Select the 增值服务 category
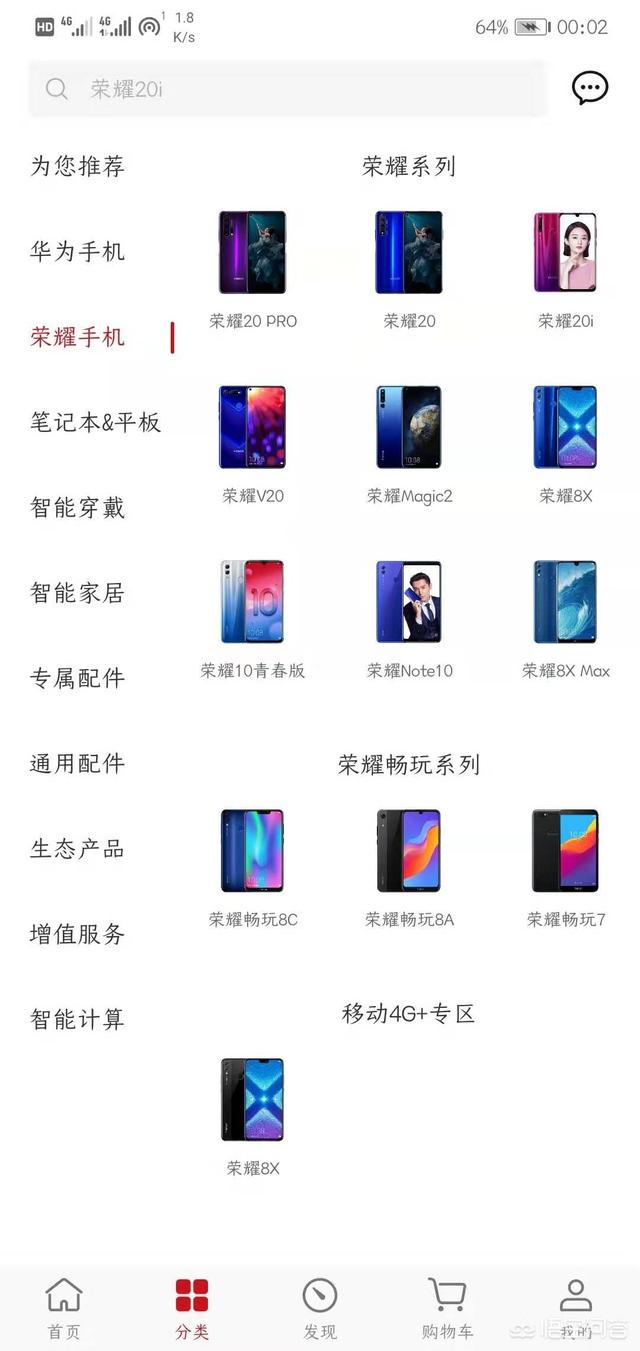Viewport: 640px width, 1351px height. click(x=78, y=935)
